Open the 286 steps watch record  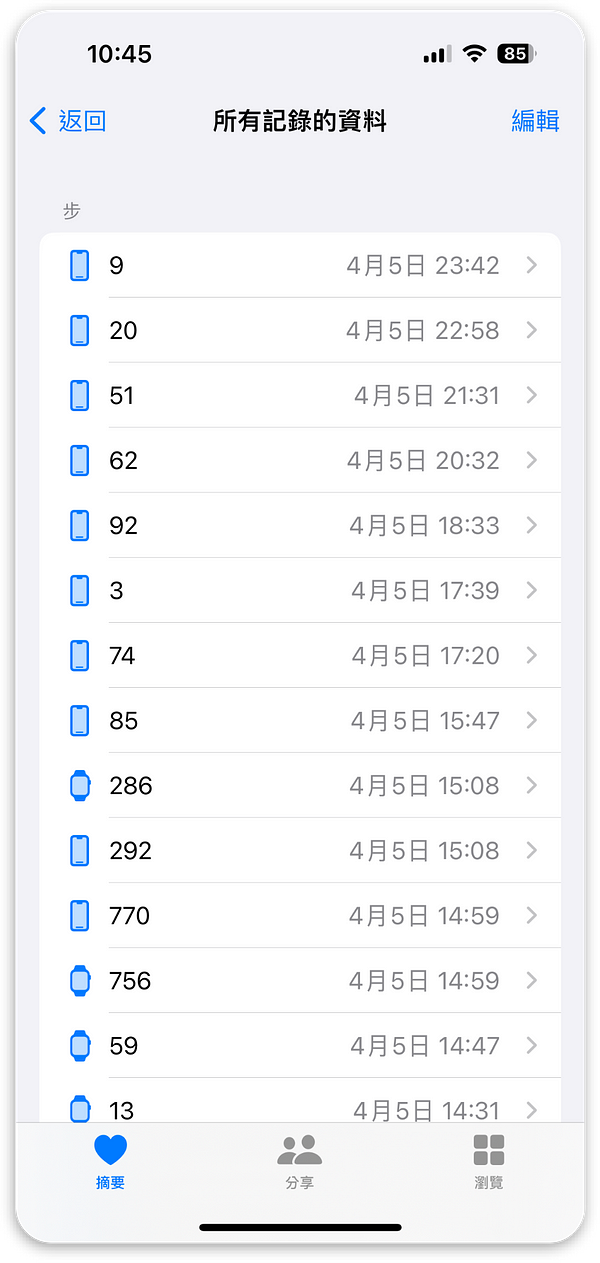pos(300,785)
